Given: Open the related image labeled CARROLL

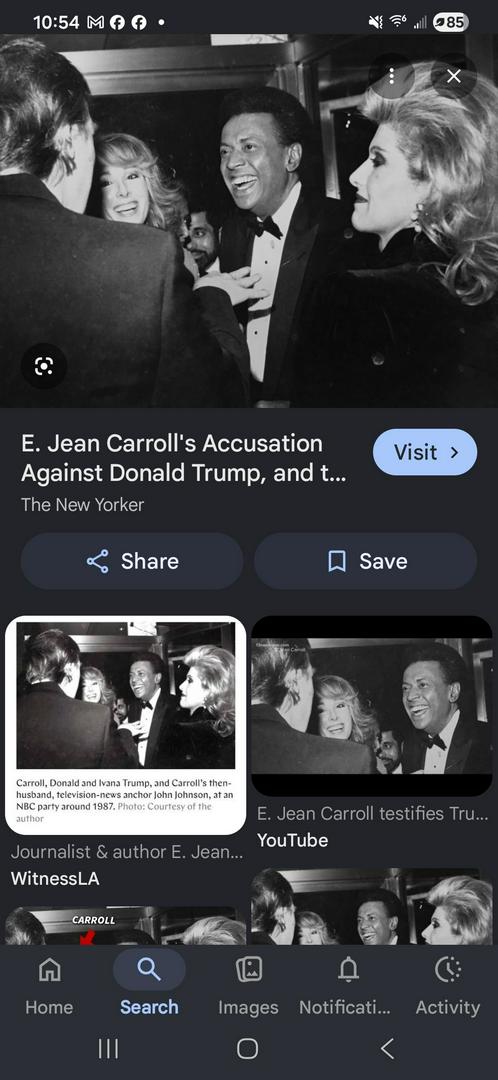Looking at the screenshot, I should pyautogui.click(x=125, y=926).
